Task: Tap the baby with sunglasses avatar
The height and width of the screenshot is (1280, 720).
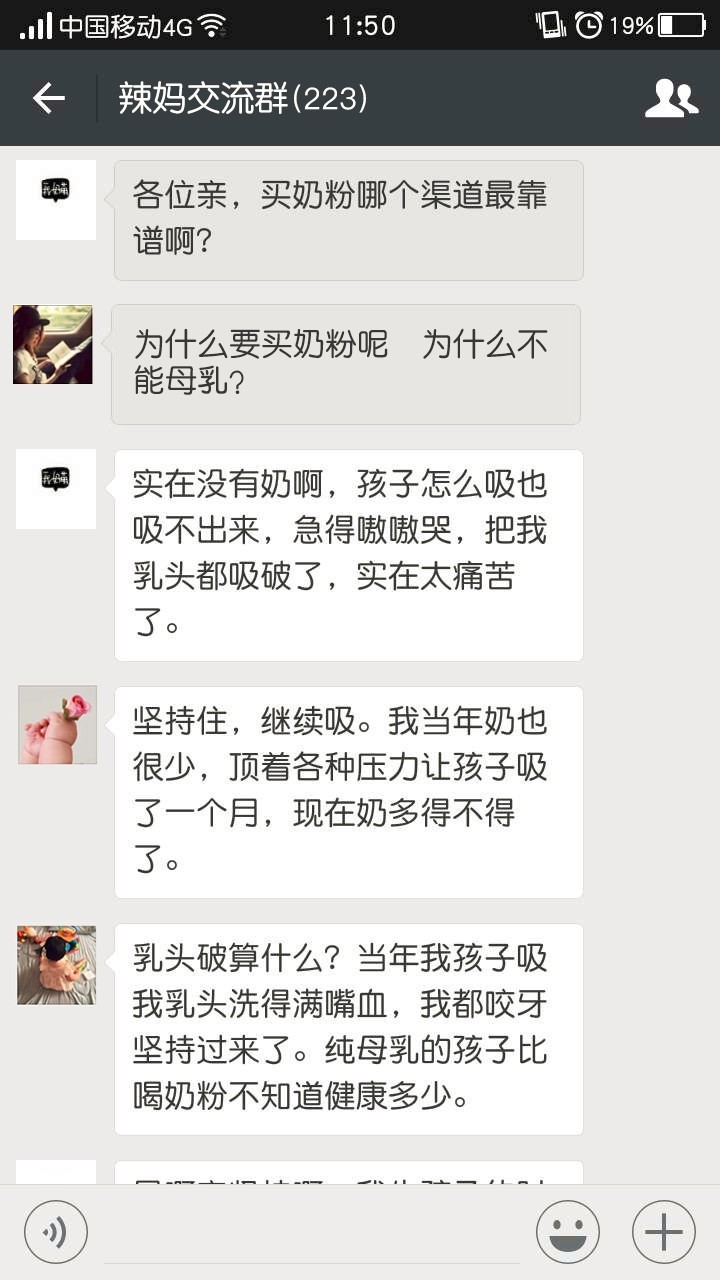Action: coord(55,965)
